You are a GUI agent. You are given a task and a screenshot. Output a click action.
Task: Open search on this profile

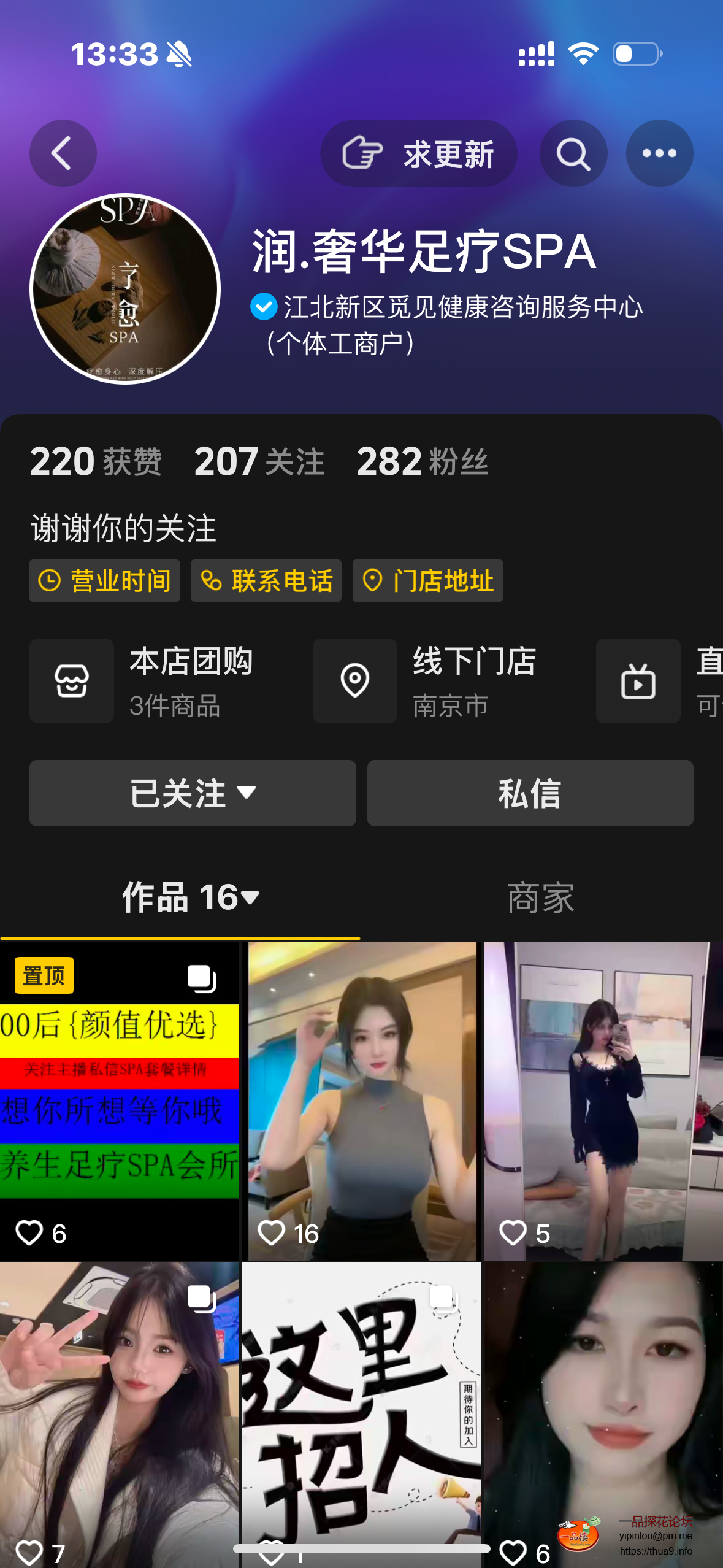[x=573, y=153]
